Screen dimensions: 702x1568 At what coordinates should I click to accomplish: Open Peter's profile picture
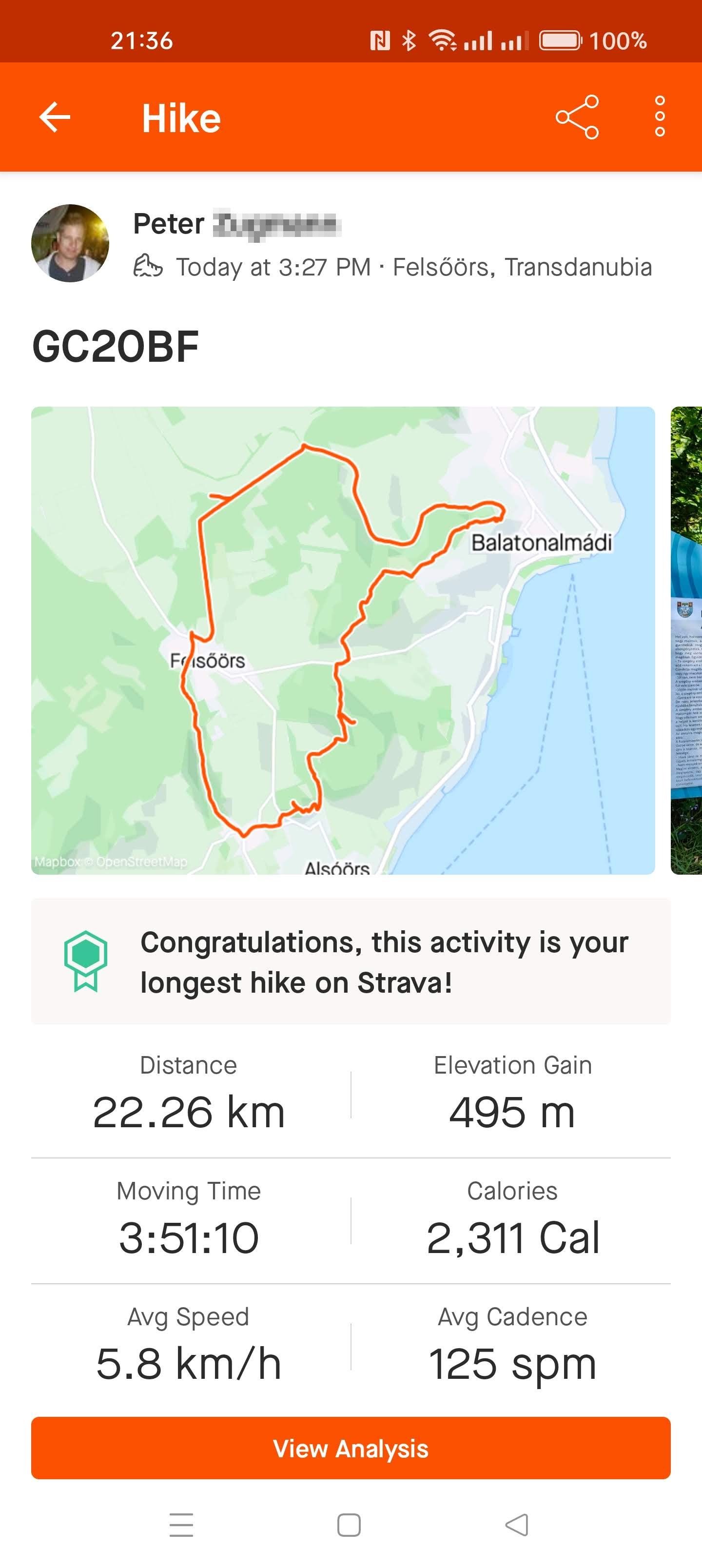70,243
